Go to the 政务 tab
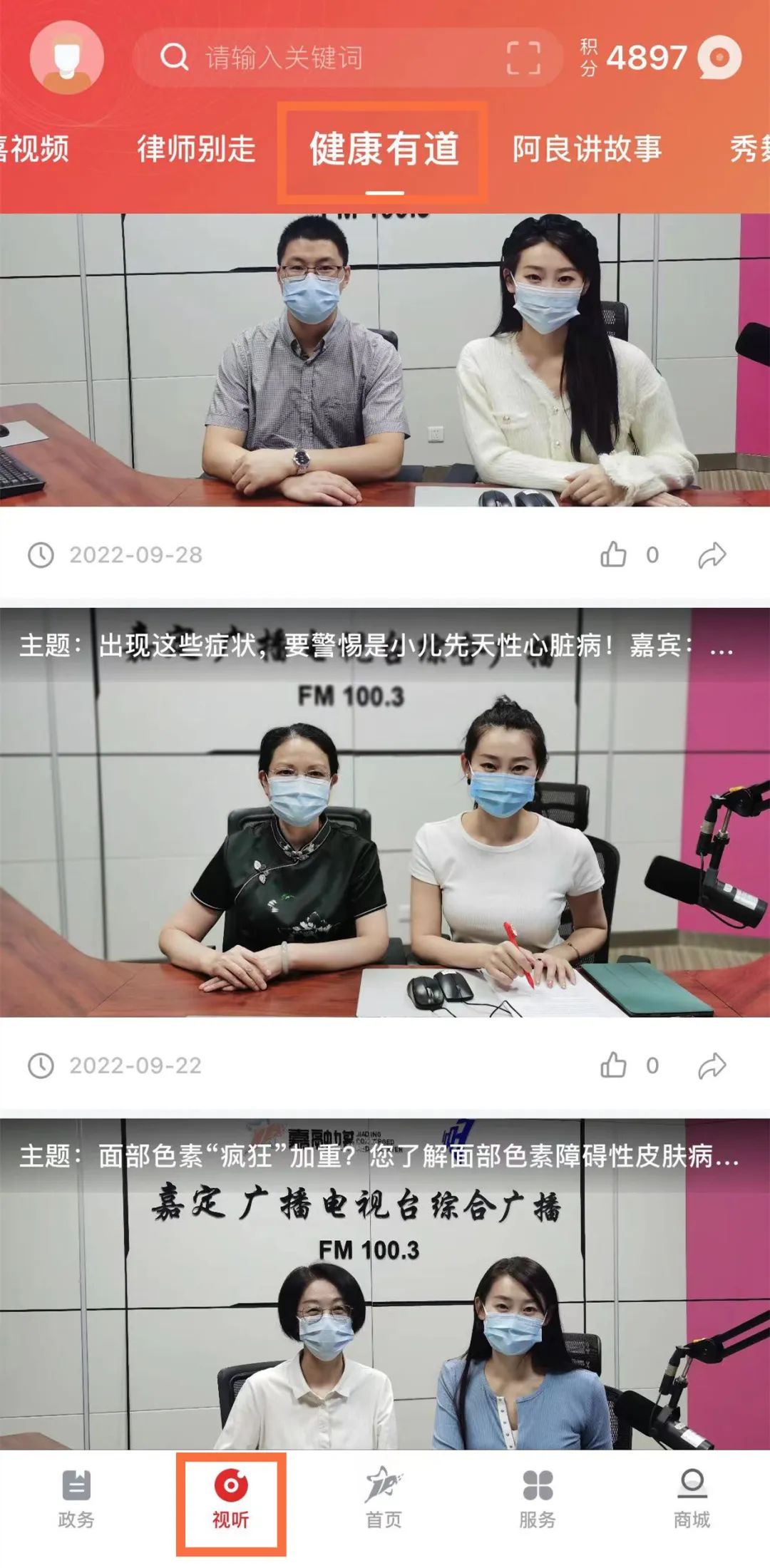The width and height of the screenshot is (770, 1568). point(76,1499)
